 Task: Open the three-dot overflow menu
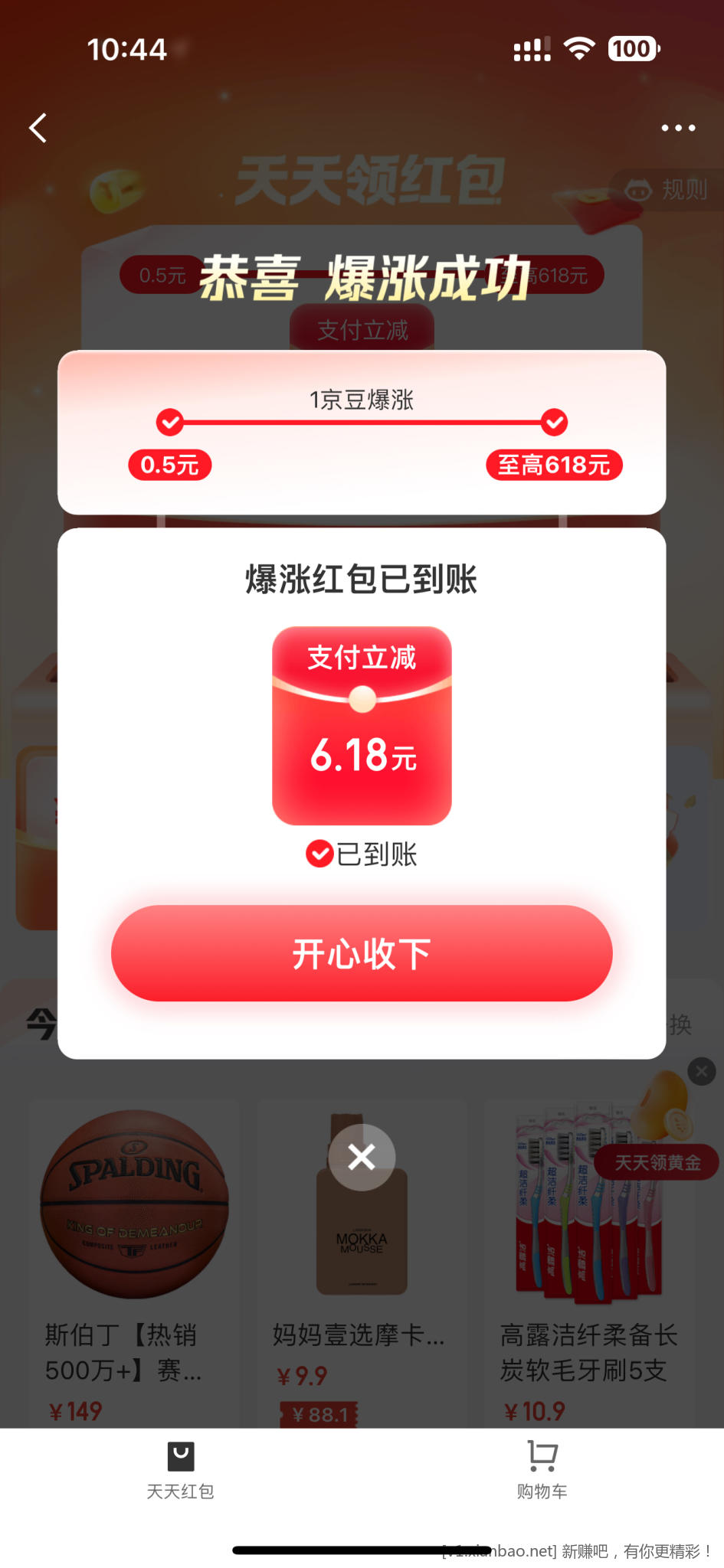[x=678, y=128]
